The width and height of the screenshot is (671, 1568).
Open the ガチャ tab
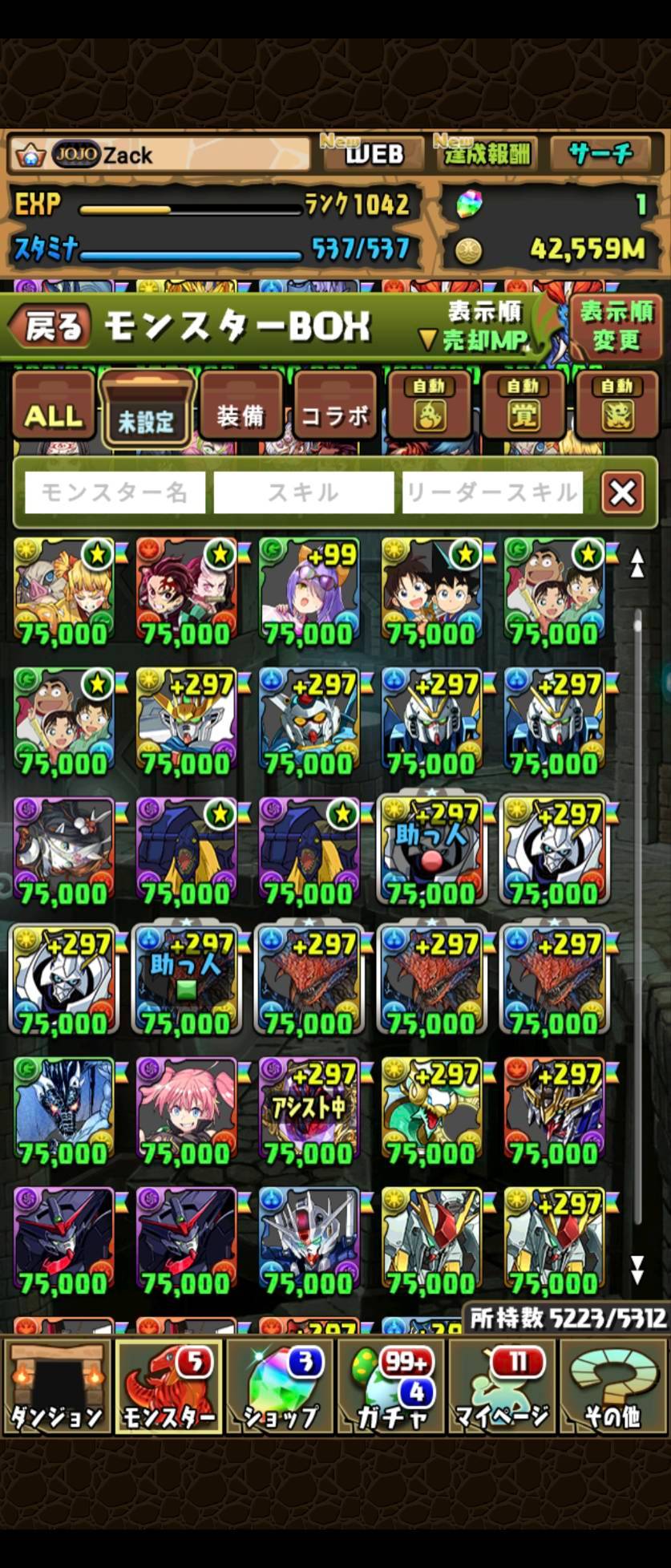pyautogui.click(x=392, y=1389)
